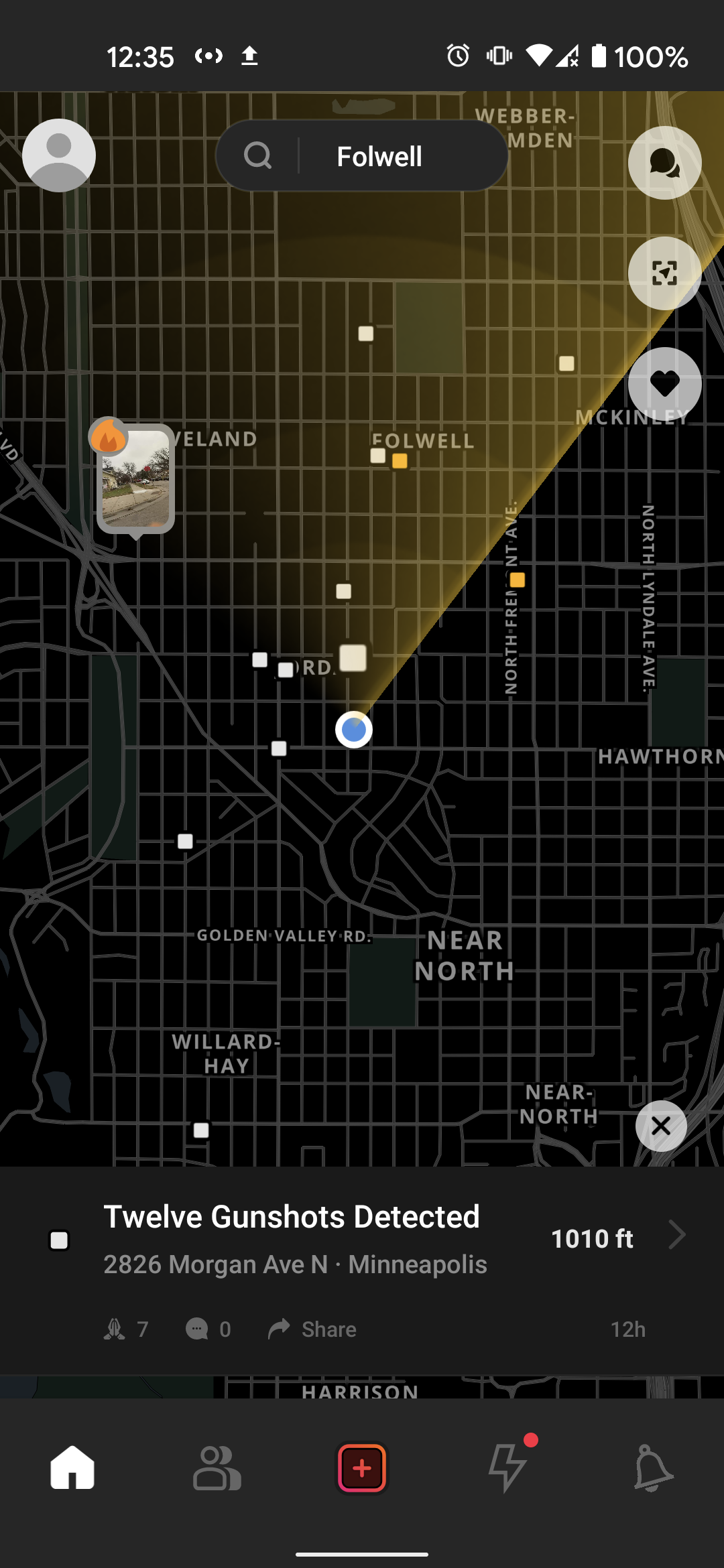This screenshot has height=1568, width=724.
Task: Open Twelve Gunshots Detected incident details
Action: [362, 1239]
